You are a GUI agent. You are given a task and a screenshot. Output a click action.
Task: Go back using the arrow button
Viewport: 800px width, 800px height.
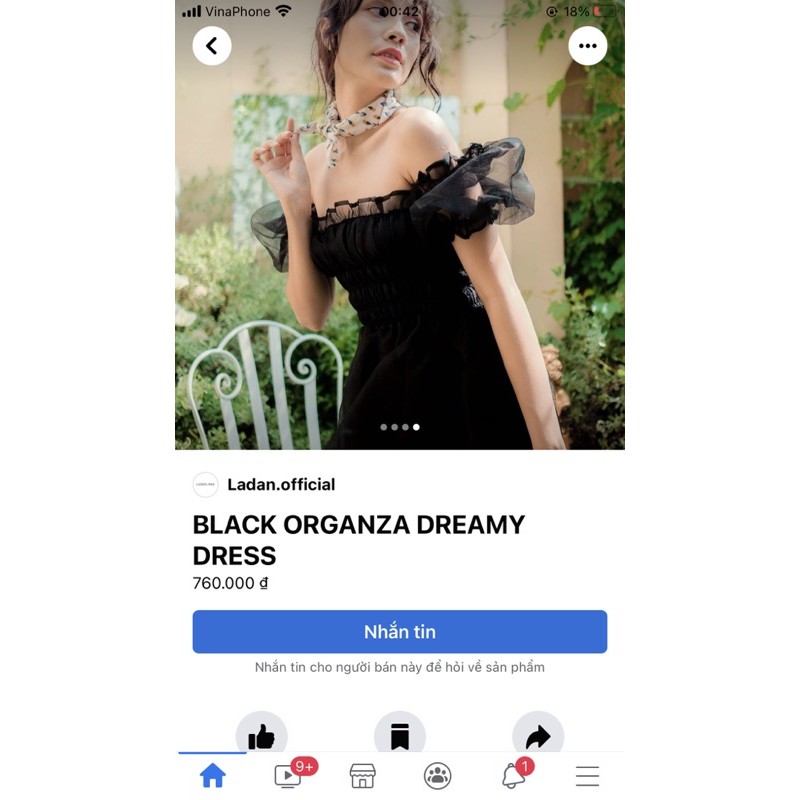pyautogui.click(x=212, y=46)
